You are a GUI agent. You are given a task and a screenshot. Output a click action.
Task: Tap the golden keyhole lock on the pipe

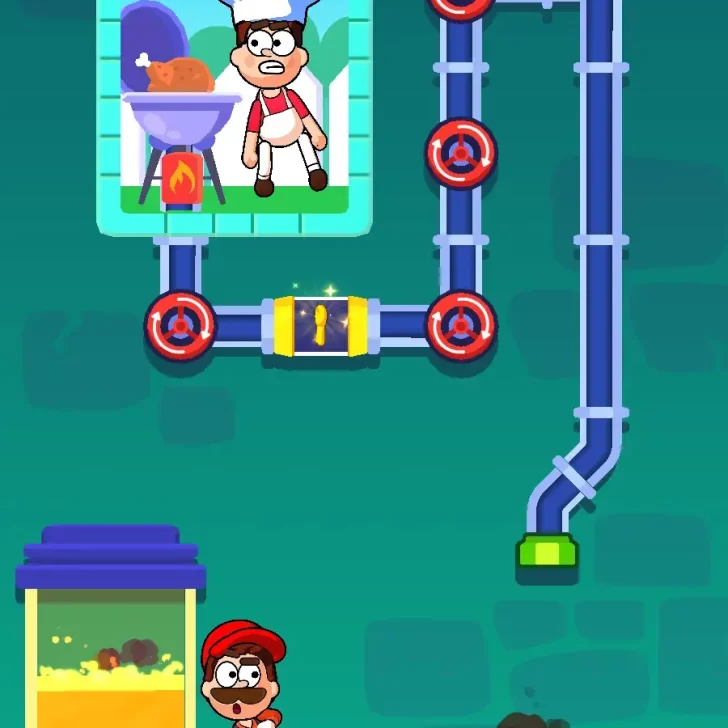point(320,325)
